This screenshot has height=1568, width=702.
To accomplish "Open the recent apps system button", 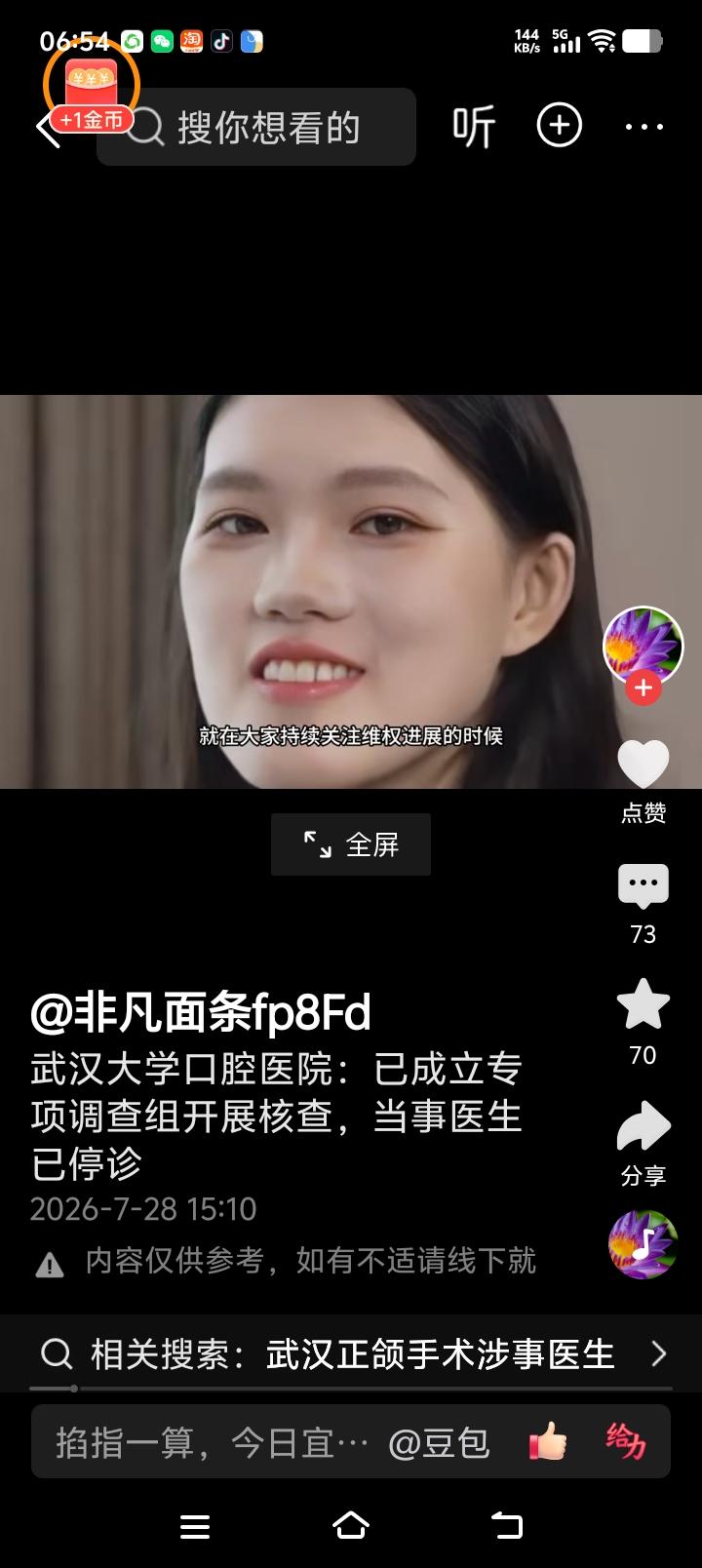I will coord(195,1526).
